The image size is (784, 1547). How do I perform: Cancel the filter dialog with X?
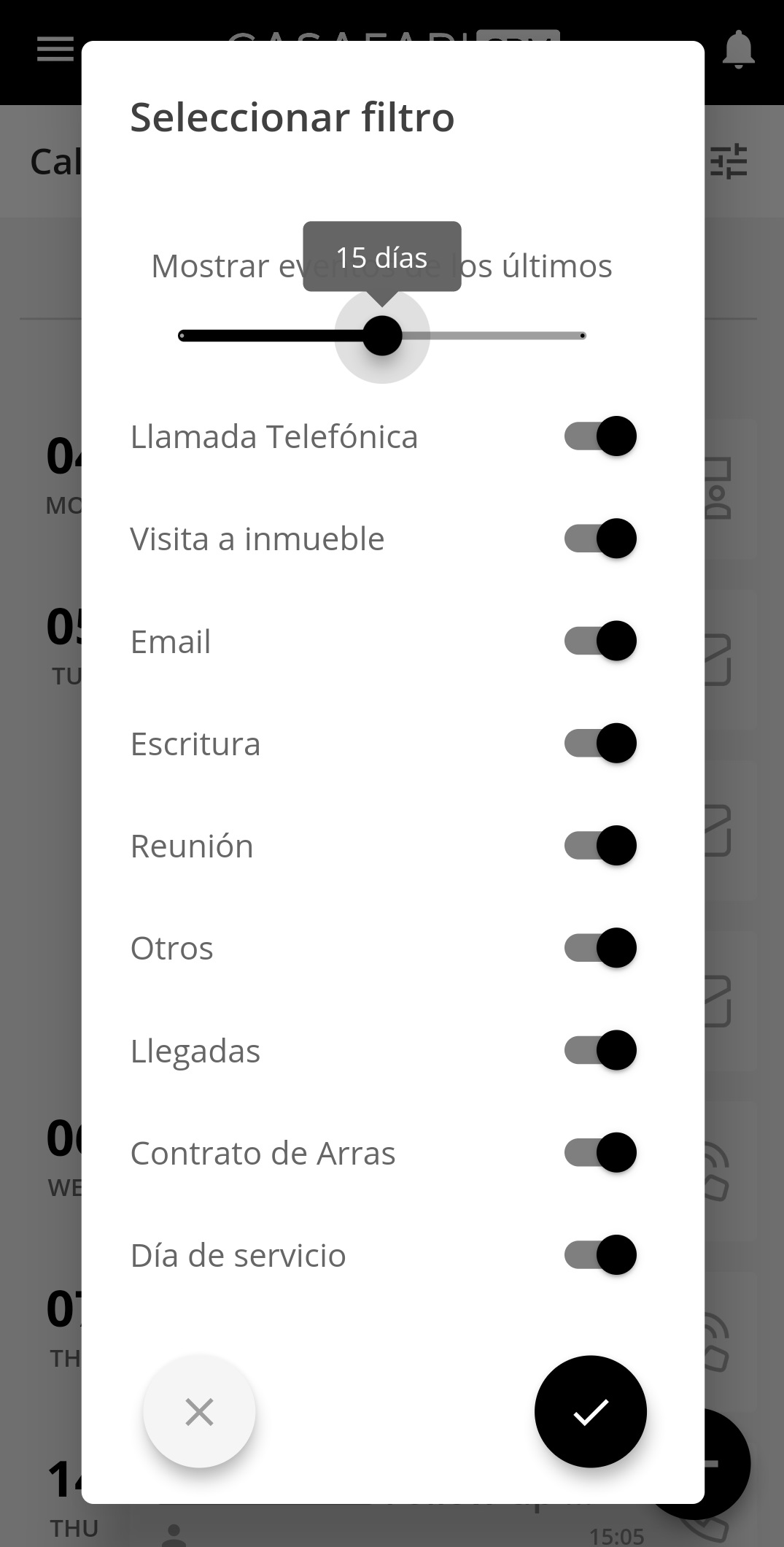(x=199, y=1411)
